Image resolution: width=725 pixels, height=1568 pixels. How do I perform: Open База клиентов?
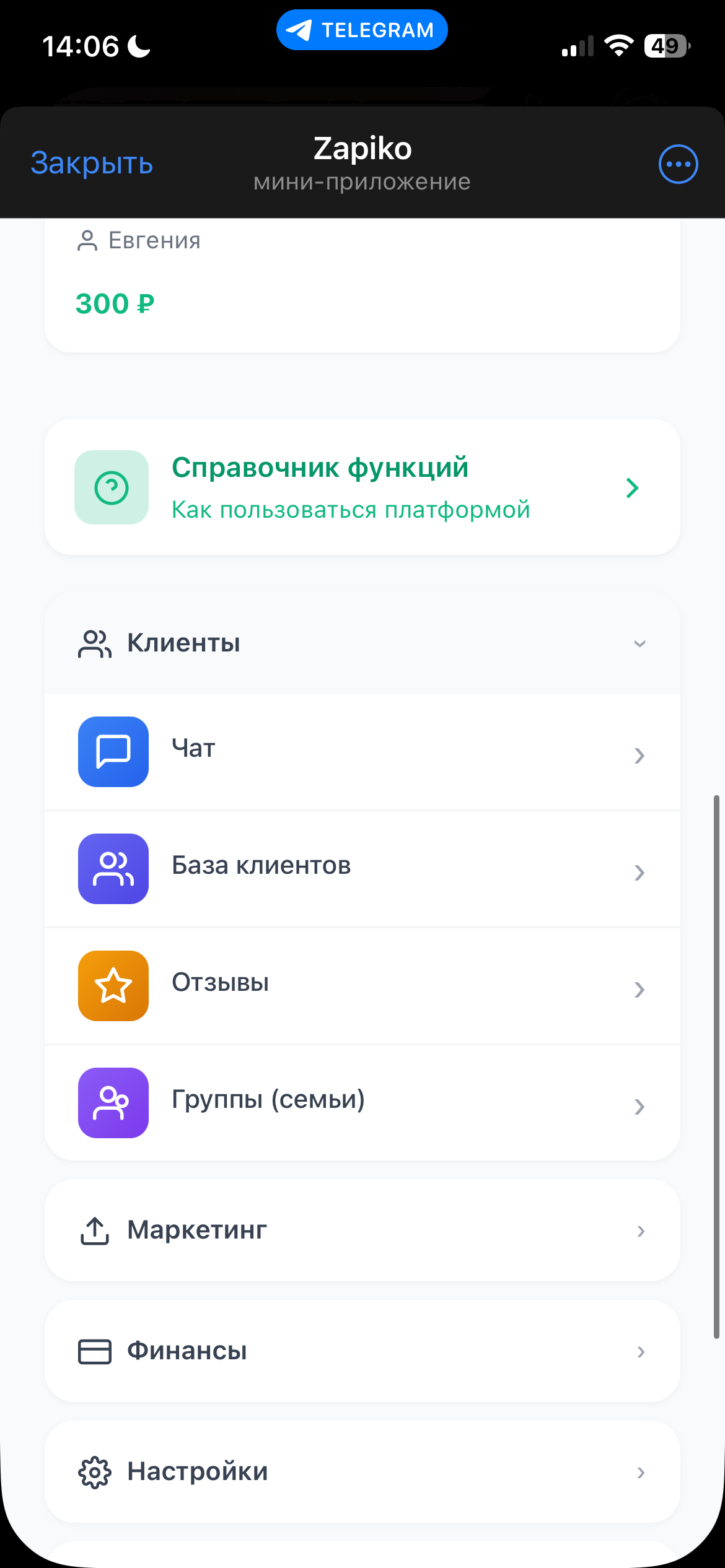pos(362,869)
